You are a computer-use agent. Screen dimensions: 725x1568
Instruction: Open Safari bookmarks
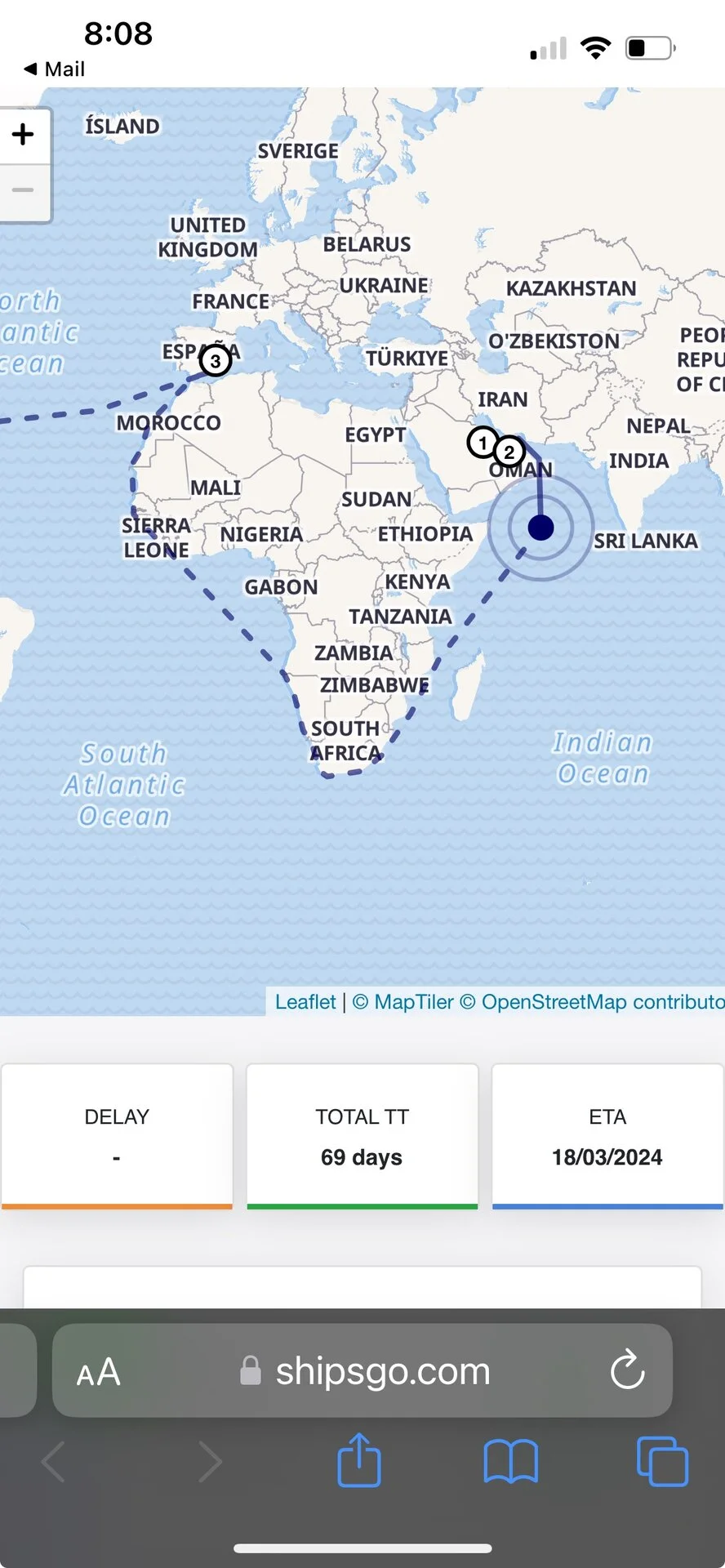[x=510, y=1461]
